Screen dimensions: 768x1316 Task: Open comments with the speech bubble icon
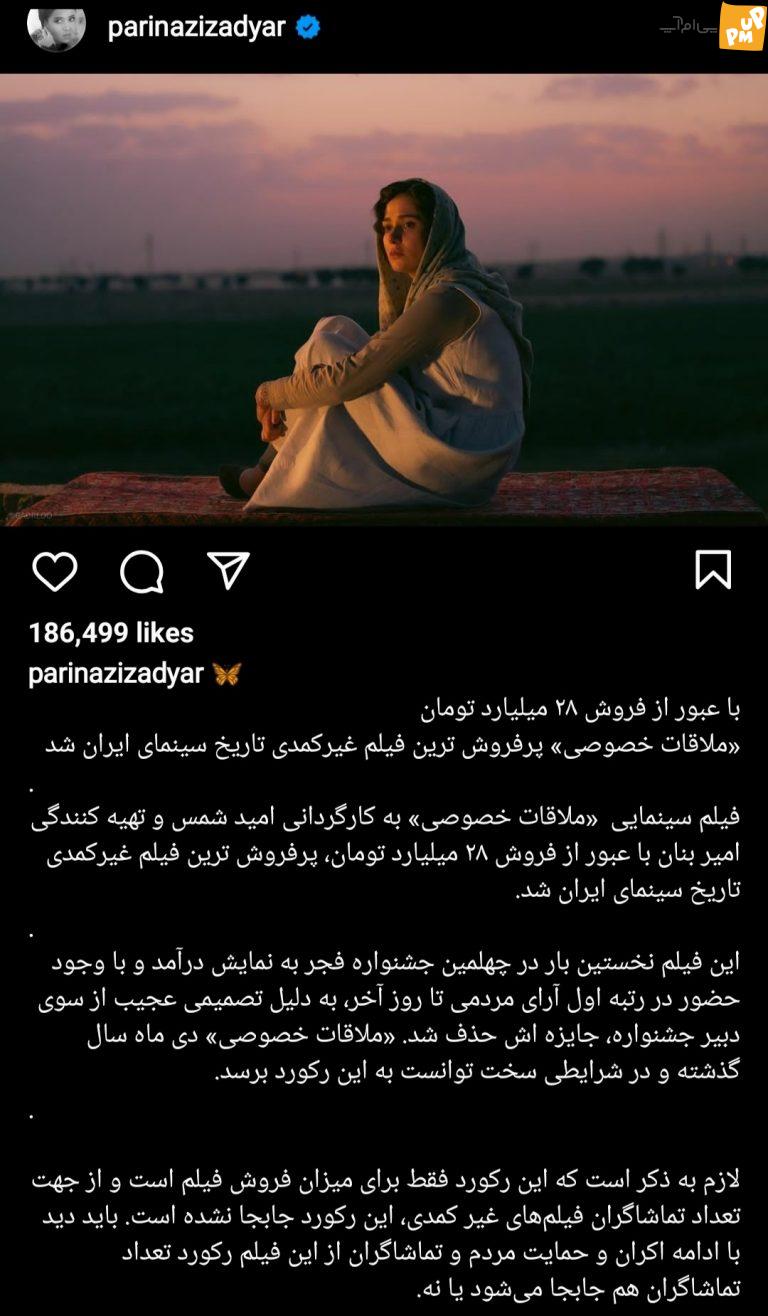[142, 571]
